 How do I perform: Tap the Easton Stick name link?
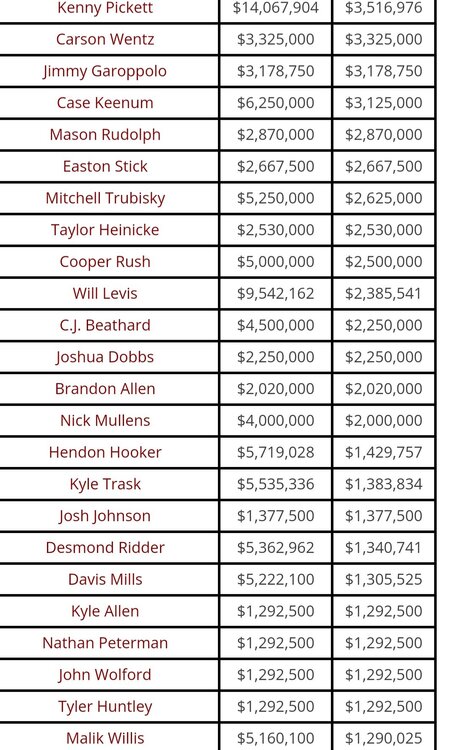[105, 166]
